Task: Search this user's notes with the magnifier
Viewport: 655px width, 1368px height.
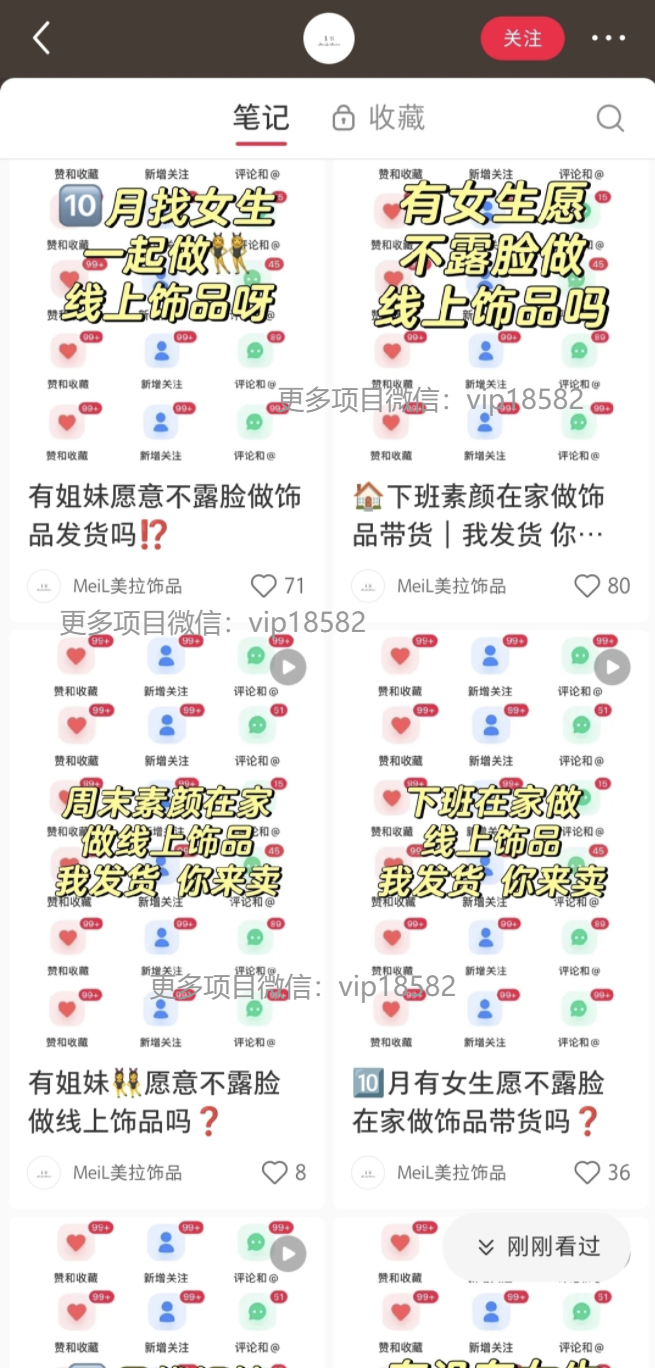Action: click(x=610, y=118)
